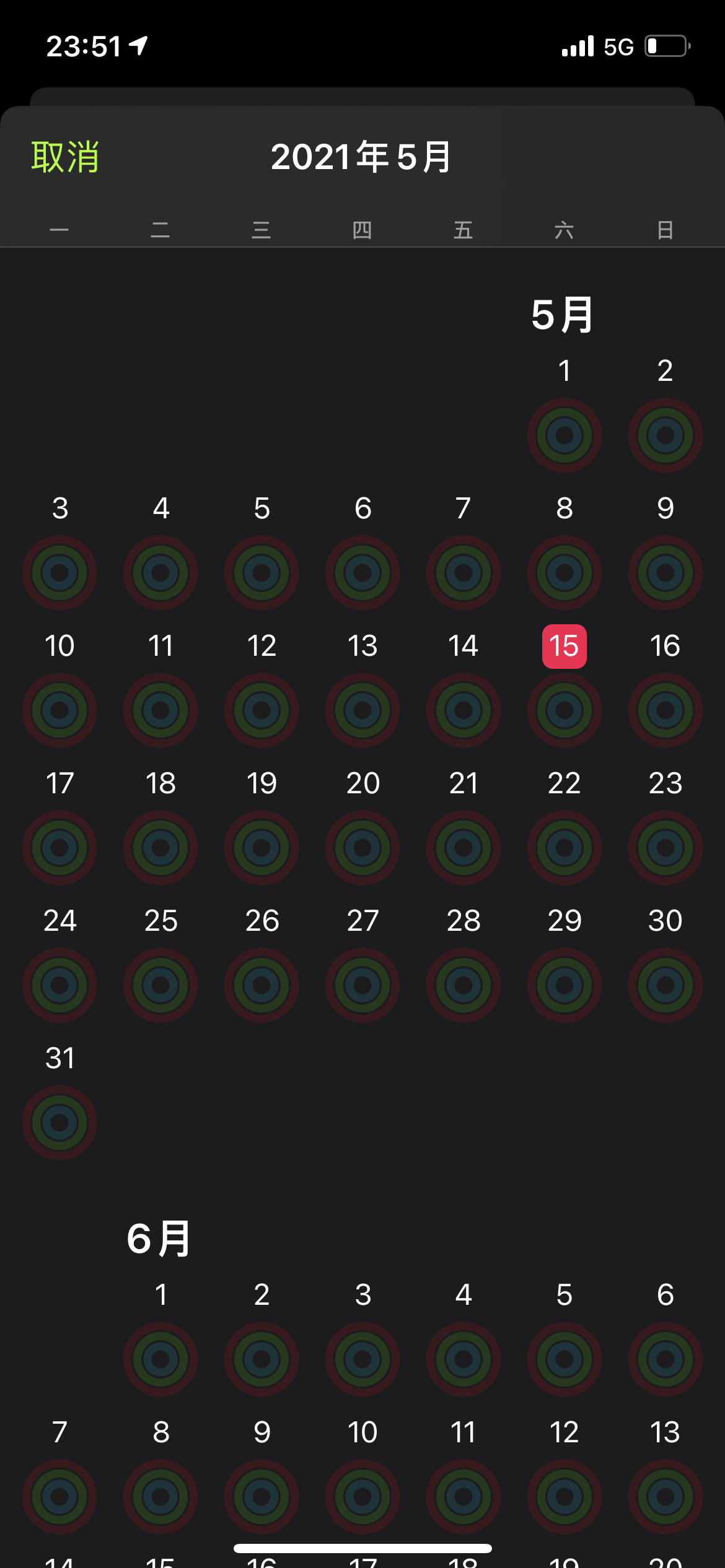
Task: Select June 1 in the calendar
Action: point(160,1296)
